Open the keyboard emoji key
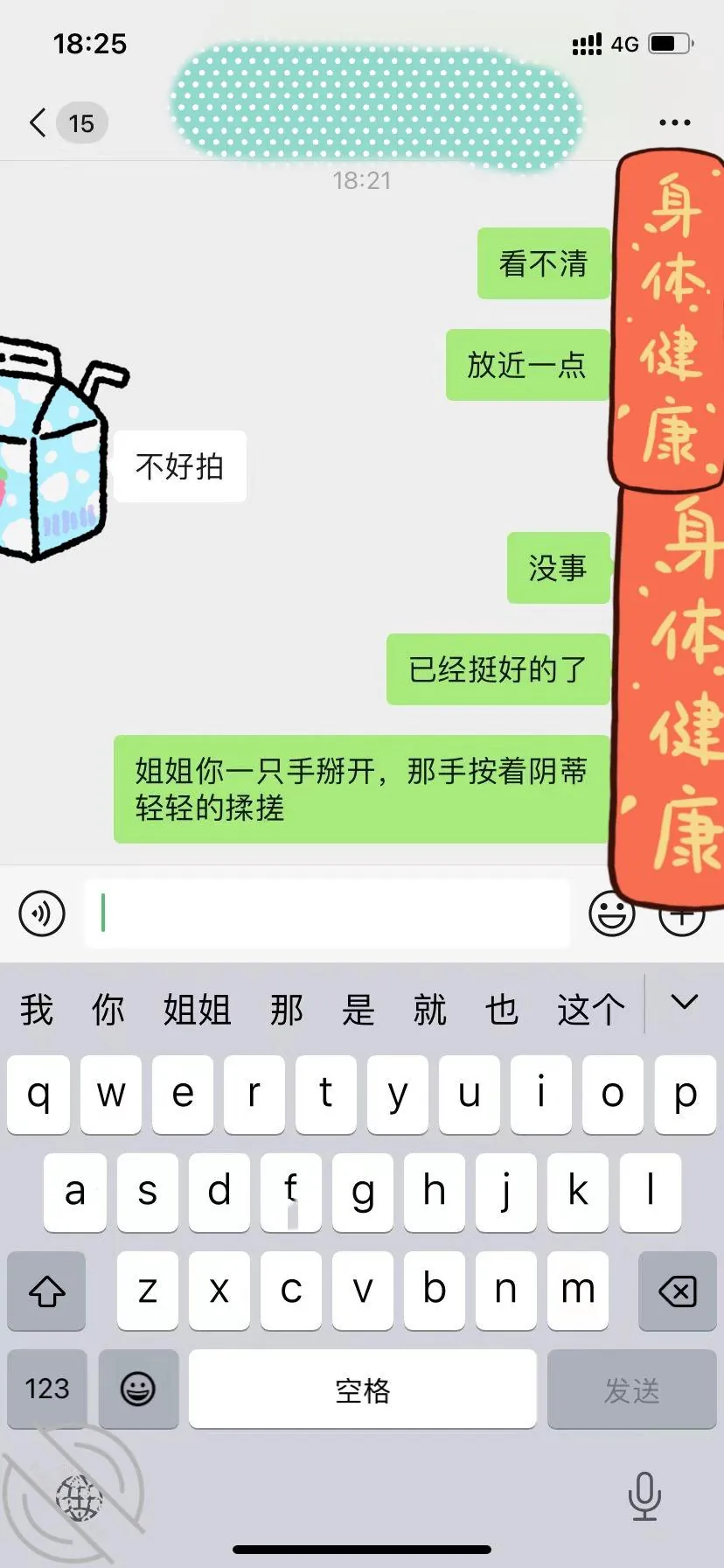The width and height of the screenshot is (724, 1568). [138, 1389]
